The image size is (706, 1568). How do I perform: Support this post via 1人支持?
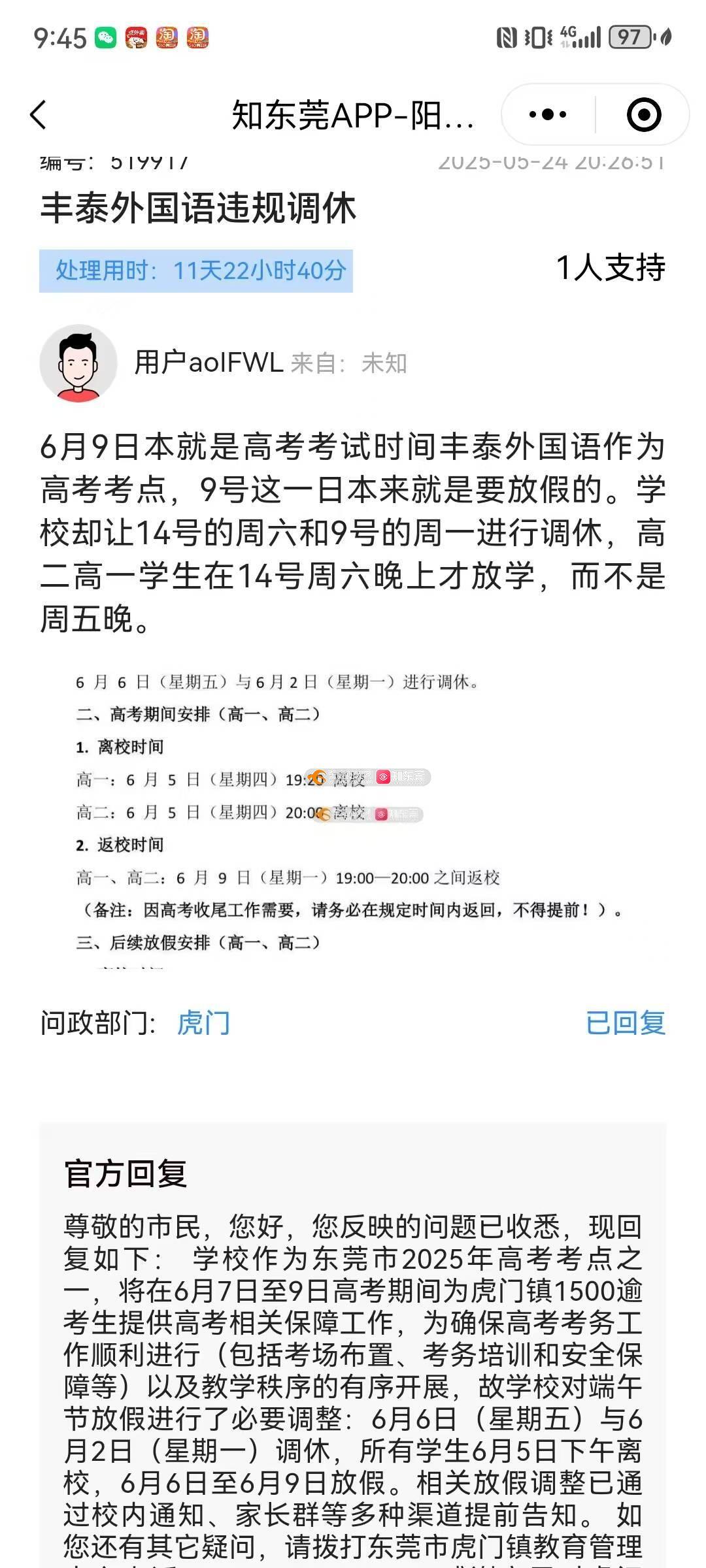[611, 268]
